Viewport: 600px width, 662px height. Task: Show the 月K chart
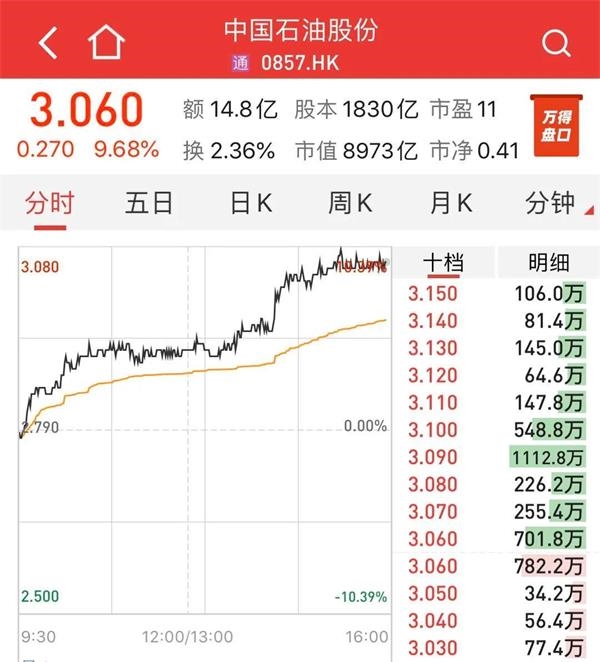[450, 204]
